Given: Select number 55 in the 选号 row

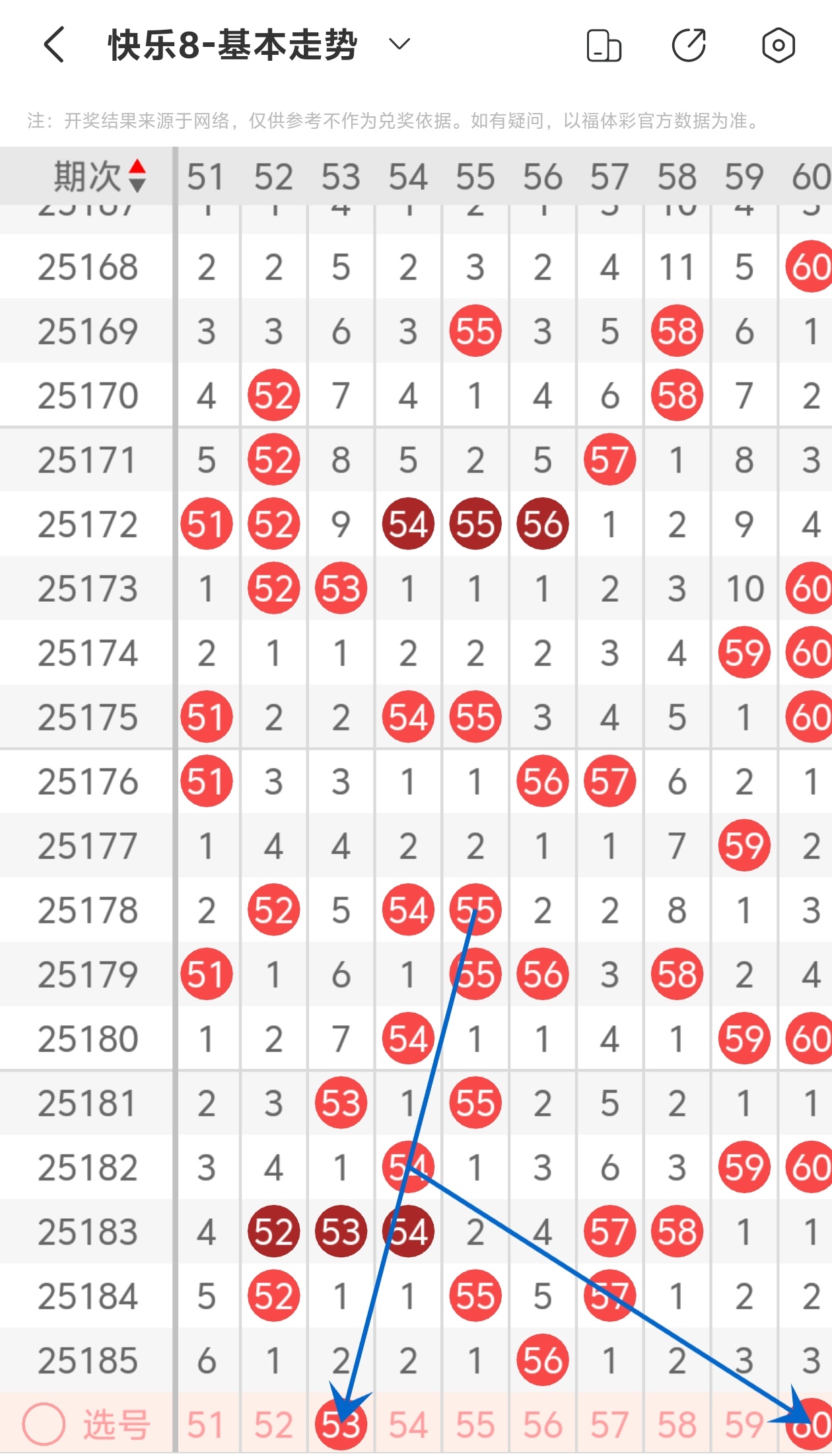Looking at the screenshot, I should pyautogui.click(x=475, y=1424).
